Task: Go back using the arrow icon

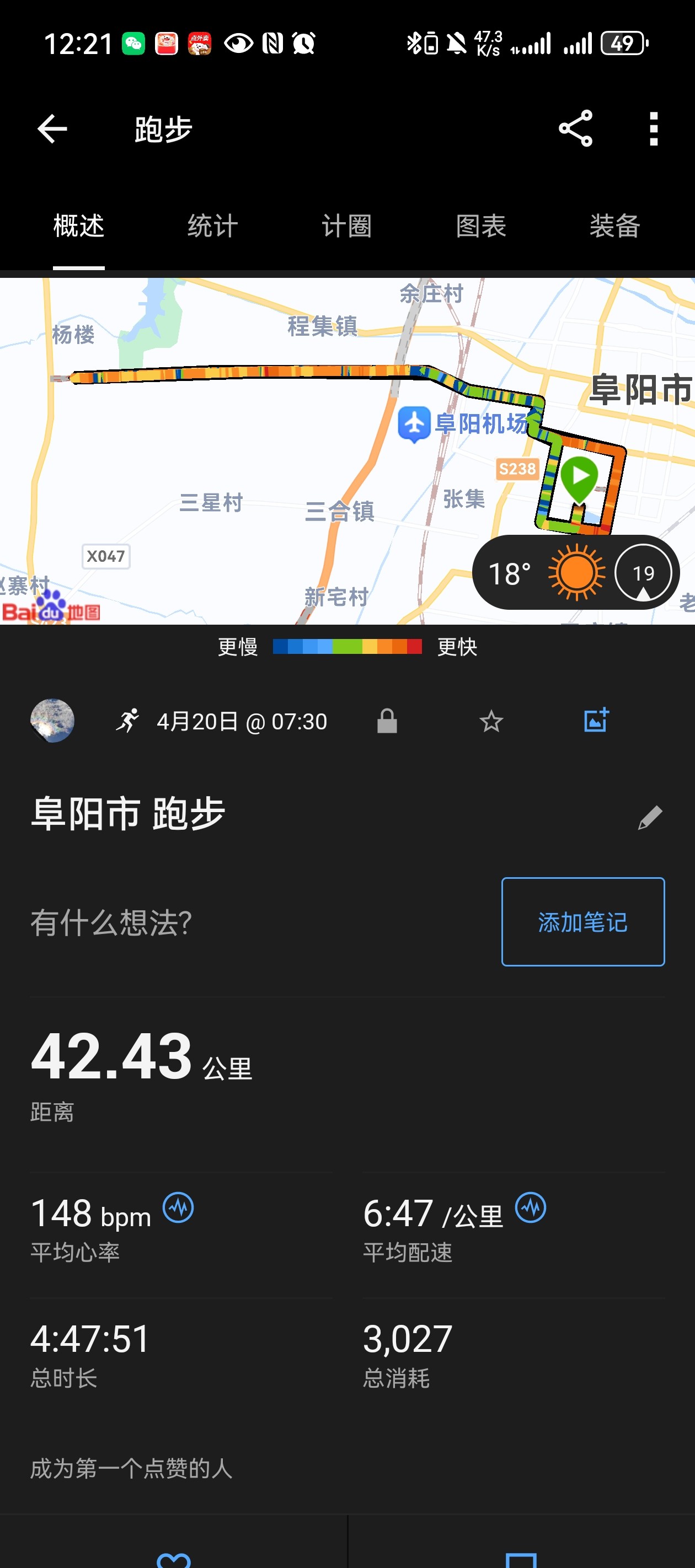Action: (52, 129)
